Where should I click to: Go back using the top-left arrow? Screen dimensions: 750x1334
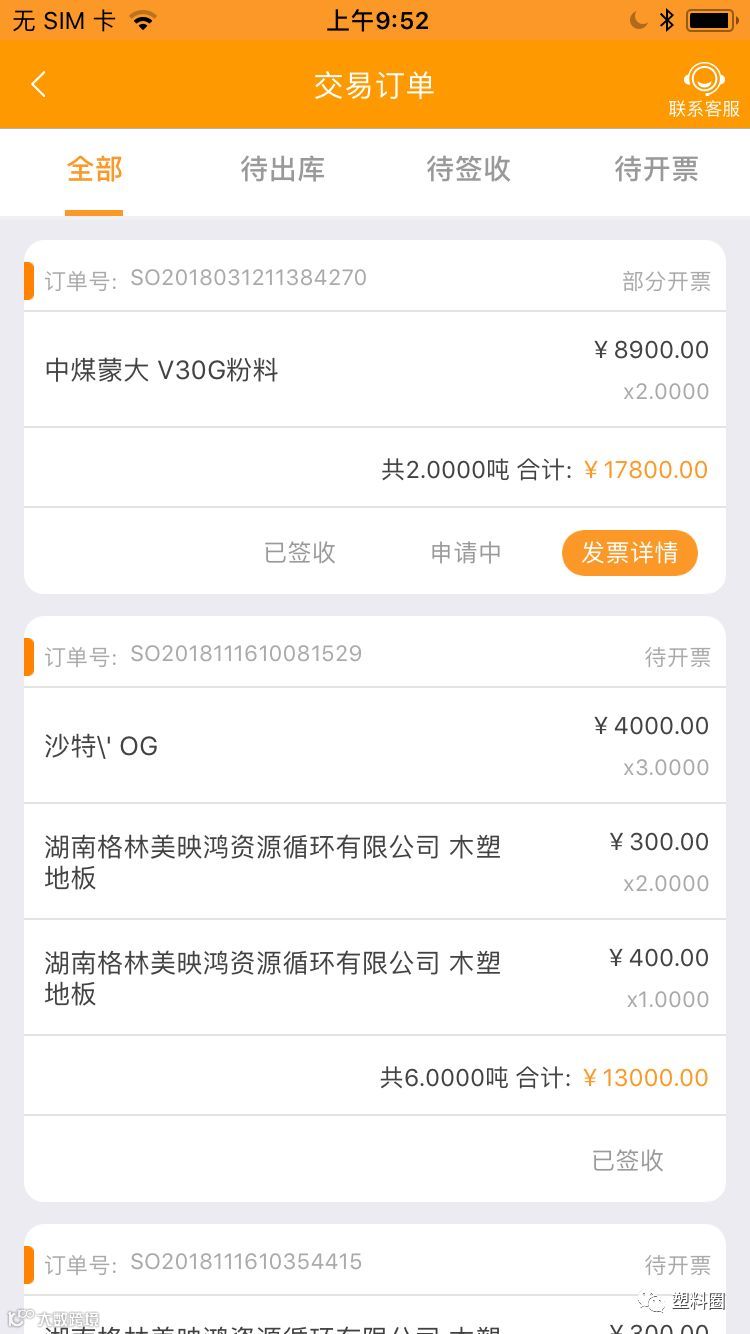39,85
